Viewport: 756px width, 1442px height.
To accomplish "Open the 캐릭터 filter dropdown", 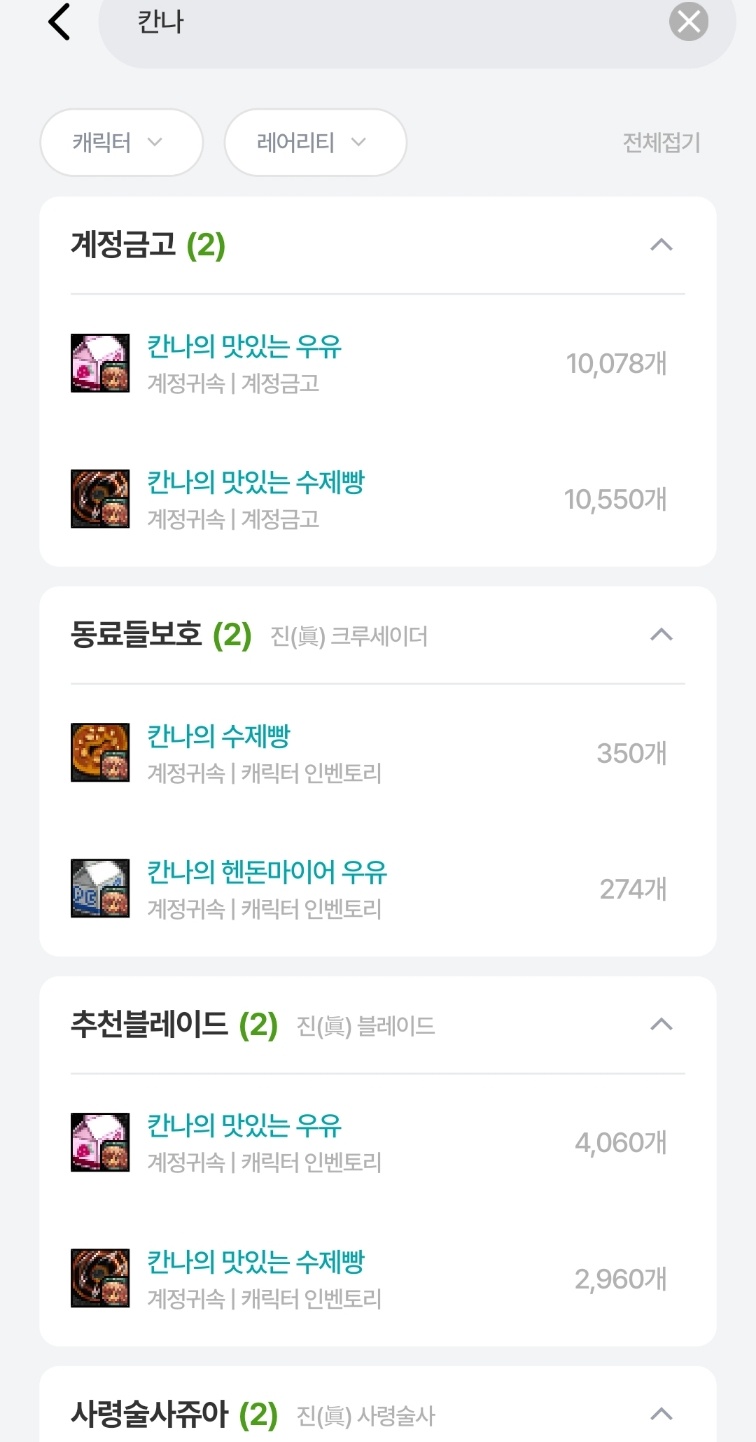I will [121, 142].
